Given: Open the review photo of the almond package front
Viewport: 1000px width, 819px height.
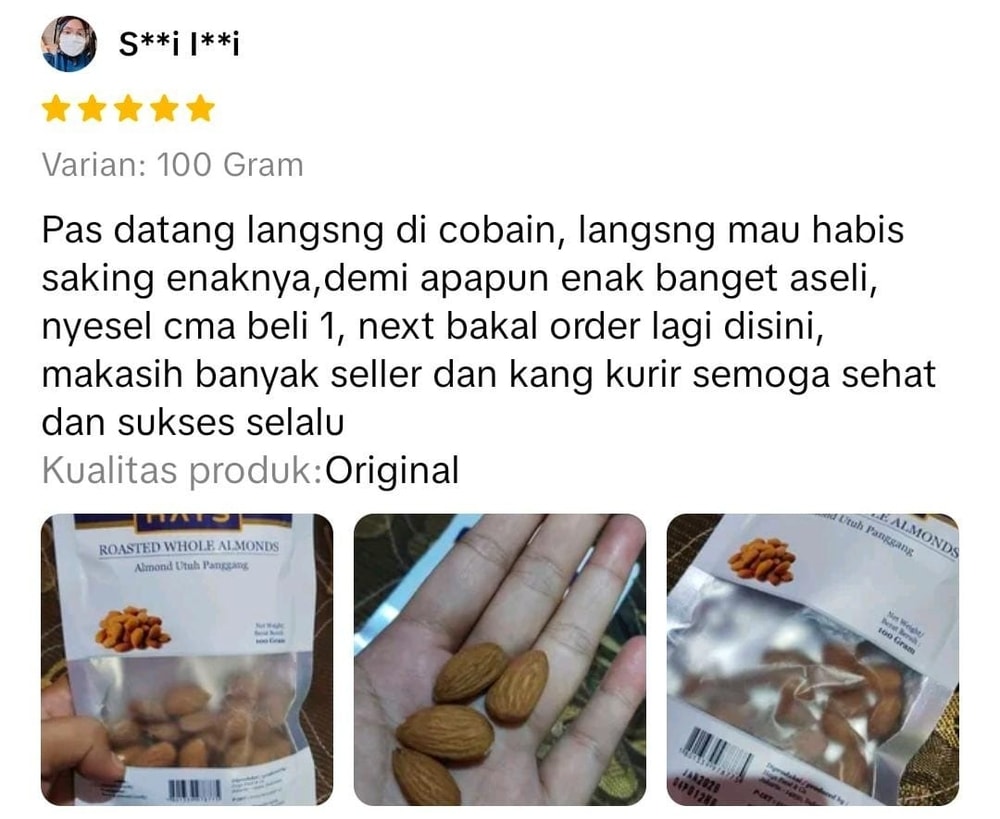Looking at the screenshot, I should (x=187, y=659).
